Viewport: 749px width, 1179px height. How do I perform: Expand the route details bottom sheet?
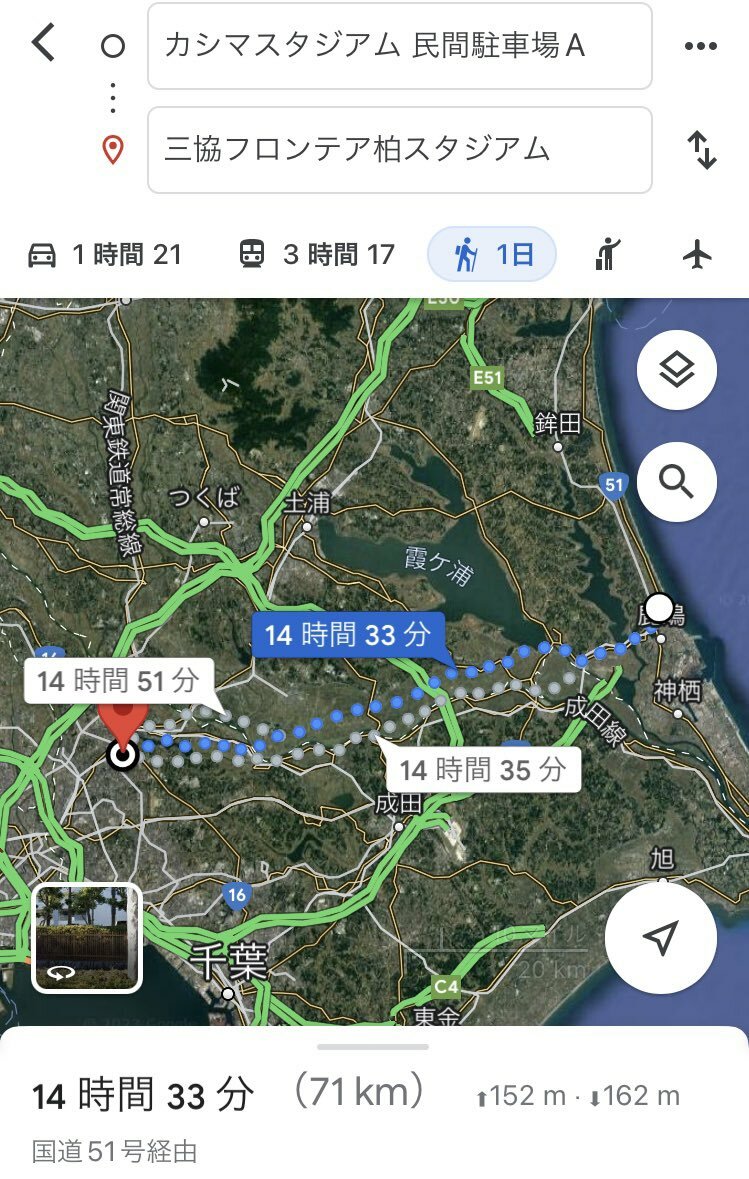click(373, 1046)
